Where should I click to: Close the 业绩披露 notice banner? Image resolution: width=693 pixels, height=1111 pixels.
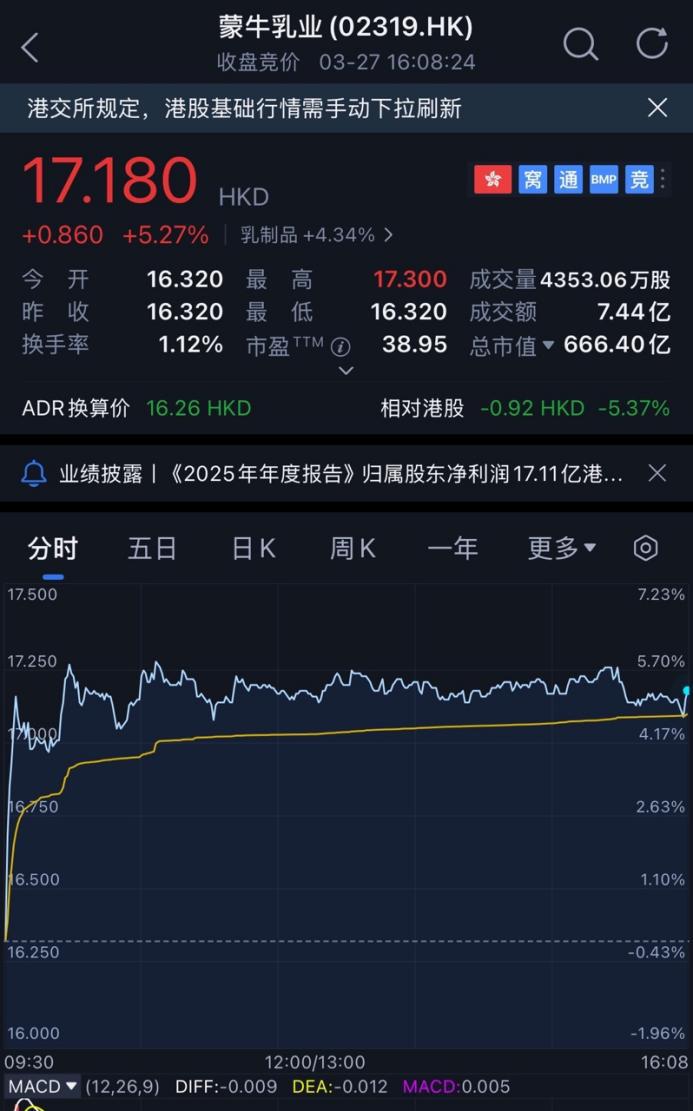657,474
